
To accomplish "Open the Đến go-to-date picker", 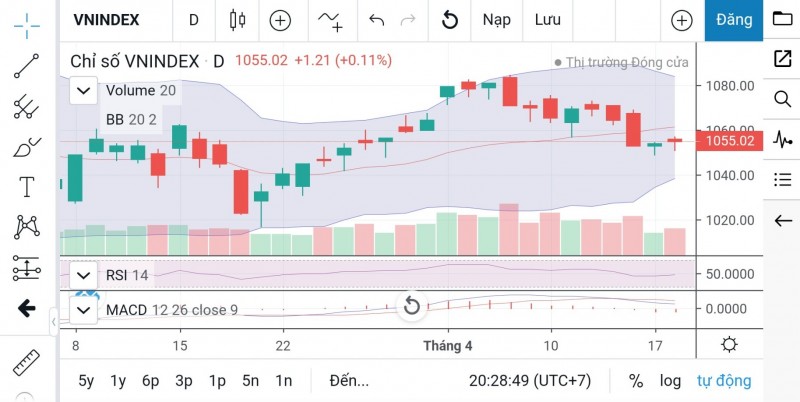I will pos(348,381).
